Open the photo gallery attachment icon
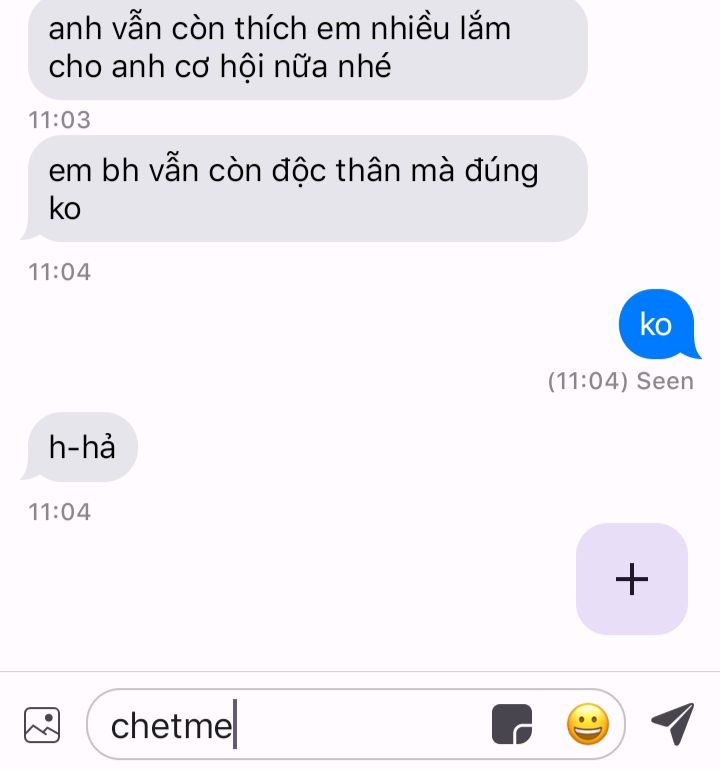720x769 pixels. coord(42,725)
